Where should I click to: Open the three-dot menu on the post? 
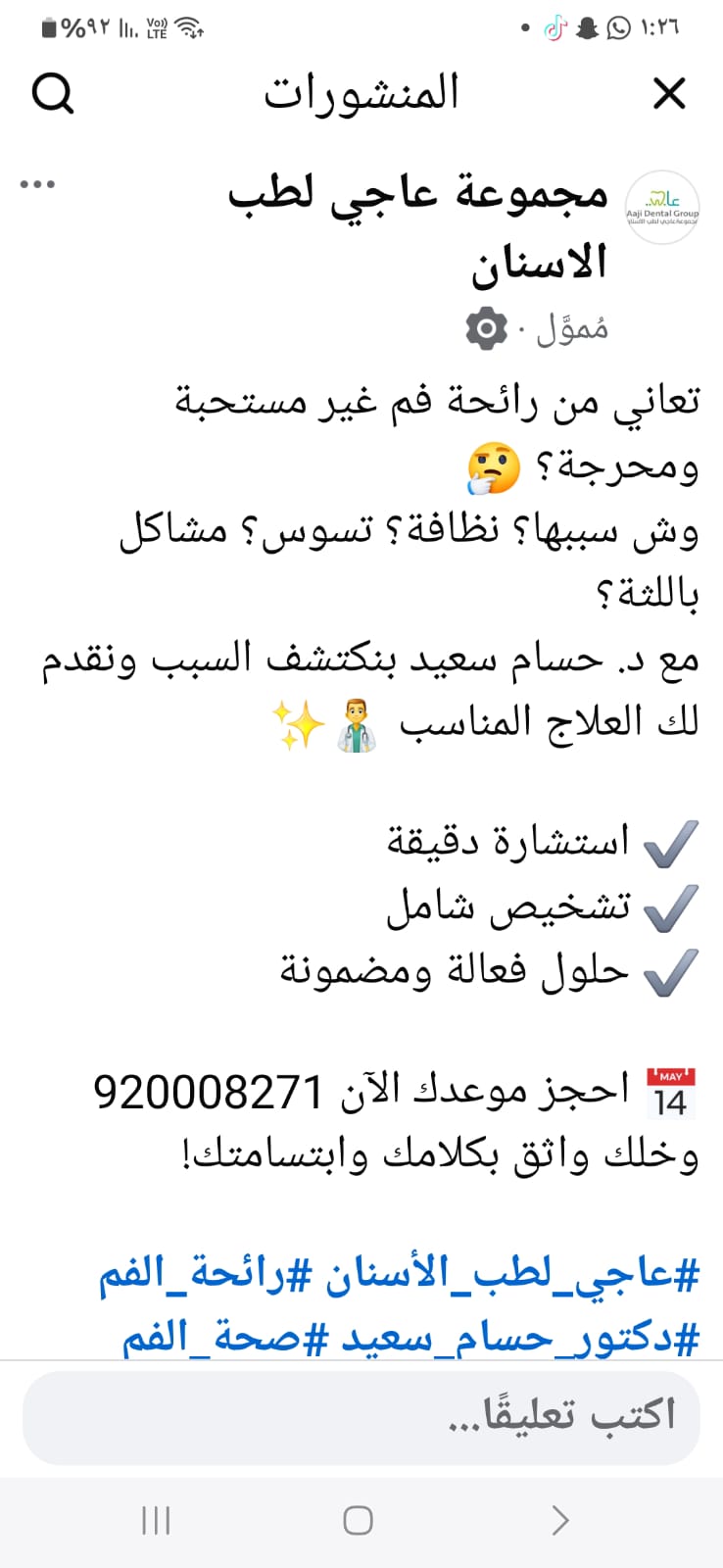(37, 184)
